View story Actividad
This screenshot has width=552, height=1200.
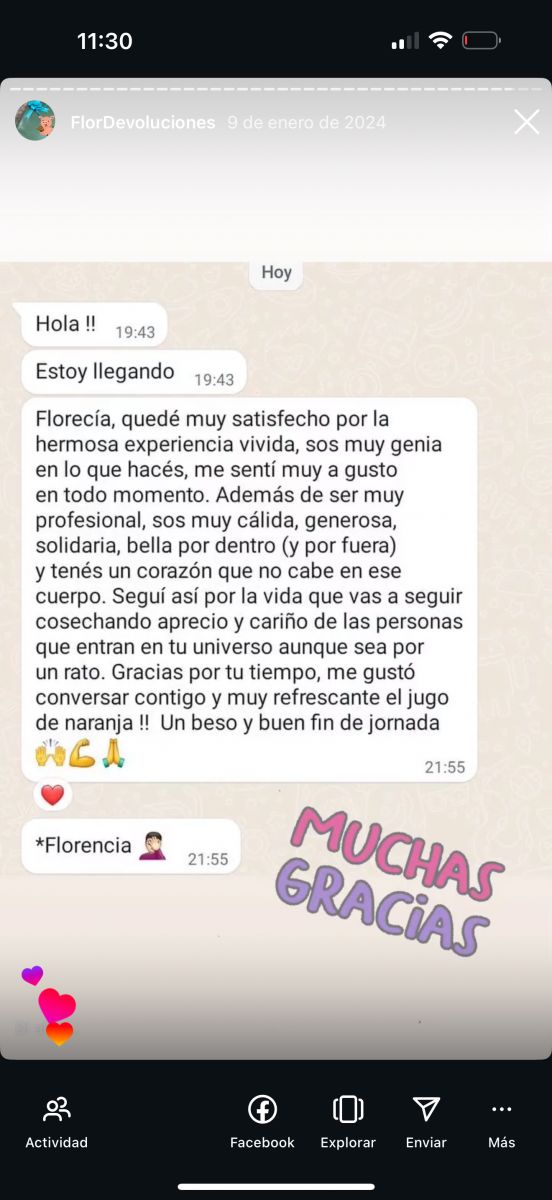57,1122
